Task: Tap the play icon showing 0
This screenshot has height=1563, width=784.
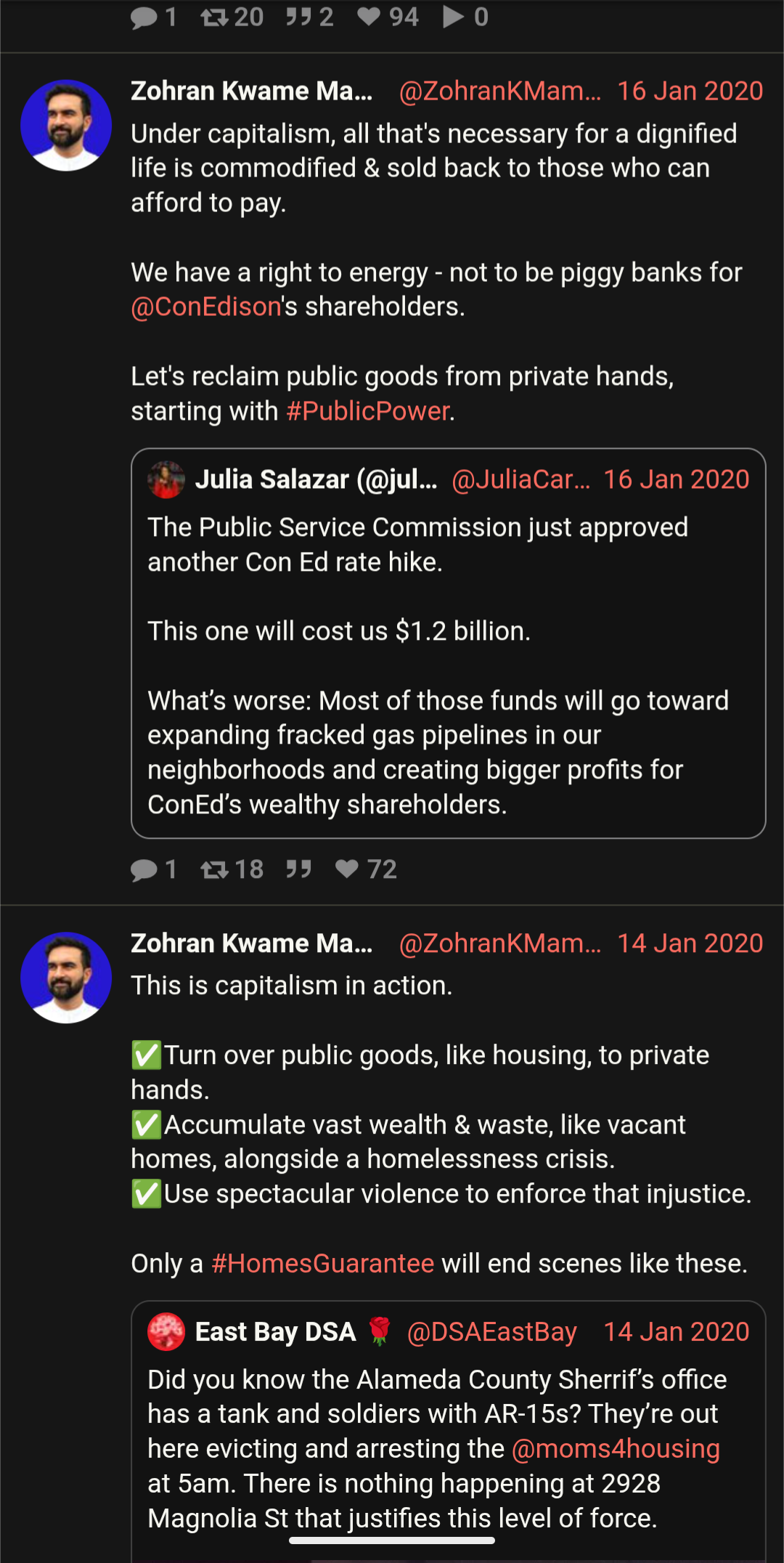Action: pos(454,17)
